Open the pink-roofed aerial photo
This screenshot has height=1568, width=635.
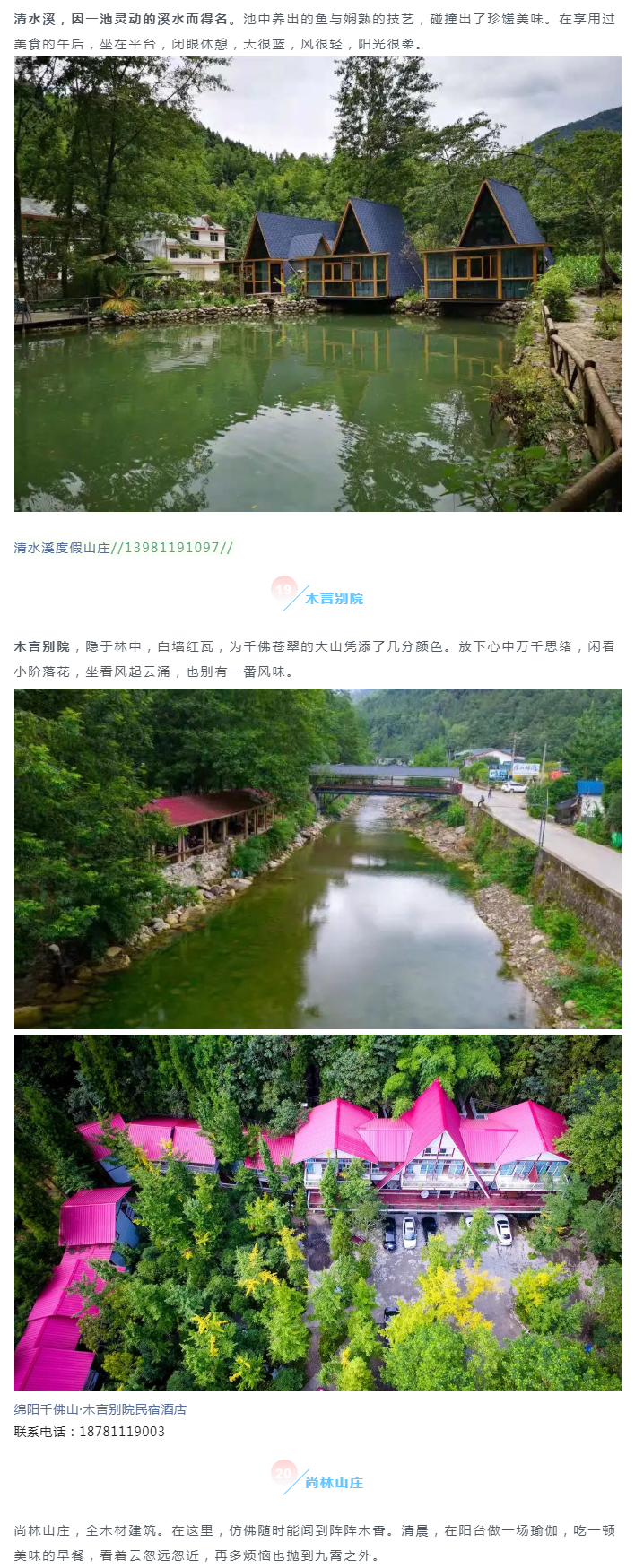pyautogui.click(x=317, y=1212)
